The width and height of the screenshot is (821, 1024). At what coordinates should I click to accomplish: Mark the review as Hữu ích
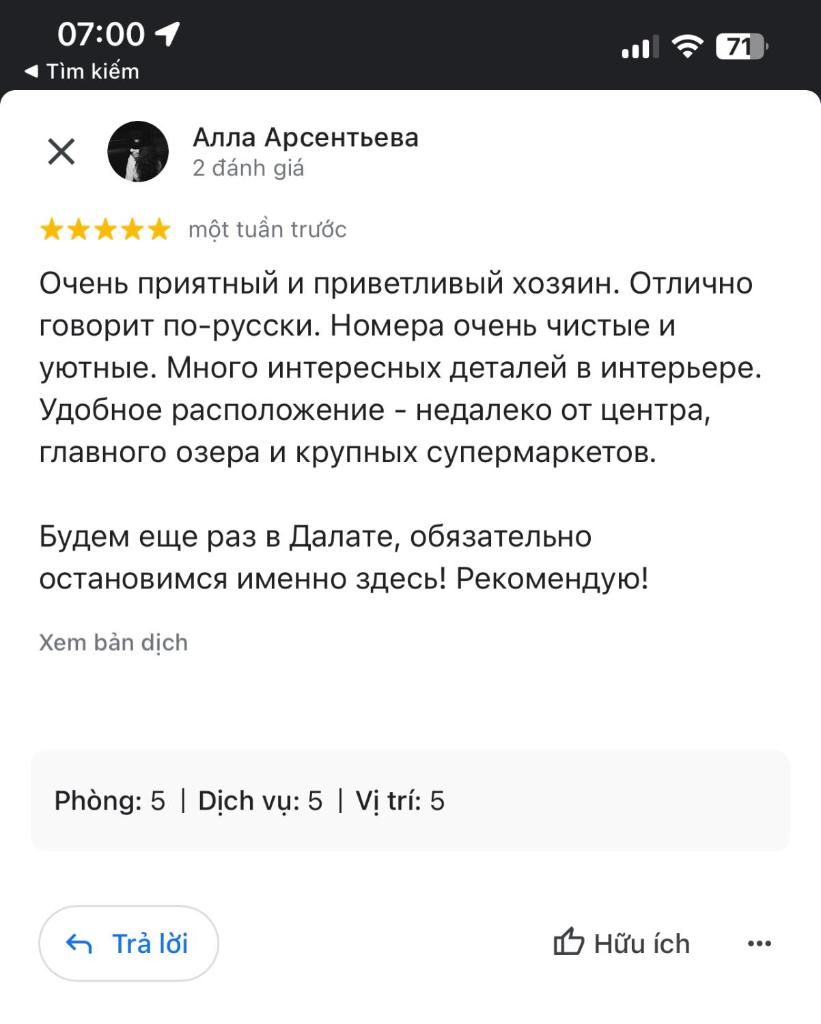point(622,943)
